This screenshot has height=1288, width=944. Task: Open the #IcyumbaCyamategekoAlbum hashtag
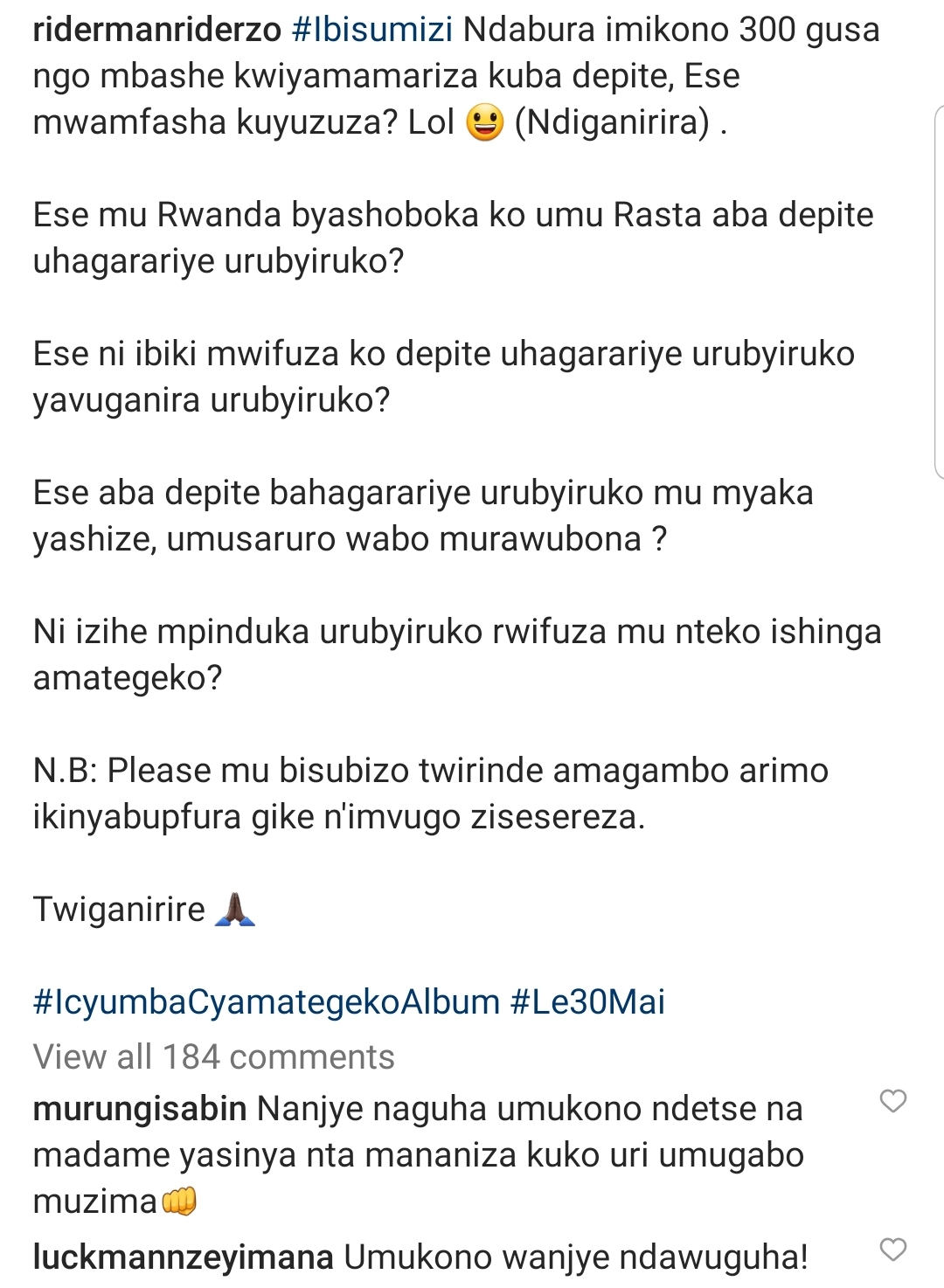266,1001
